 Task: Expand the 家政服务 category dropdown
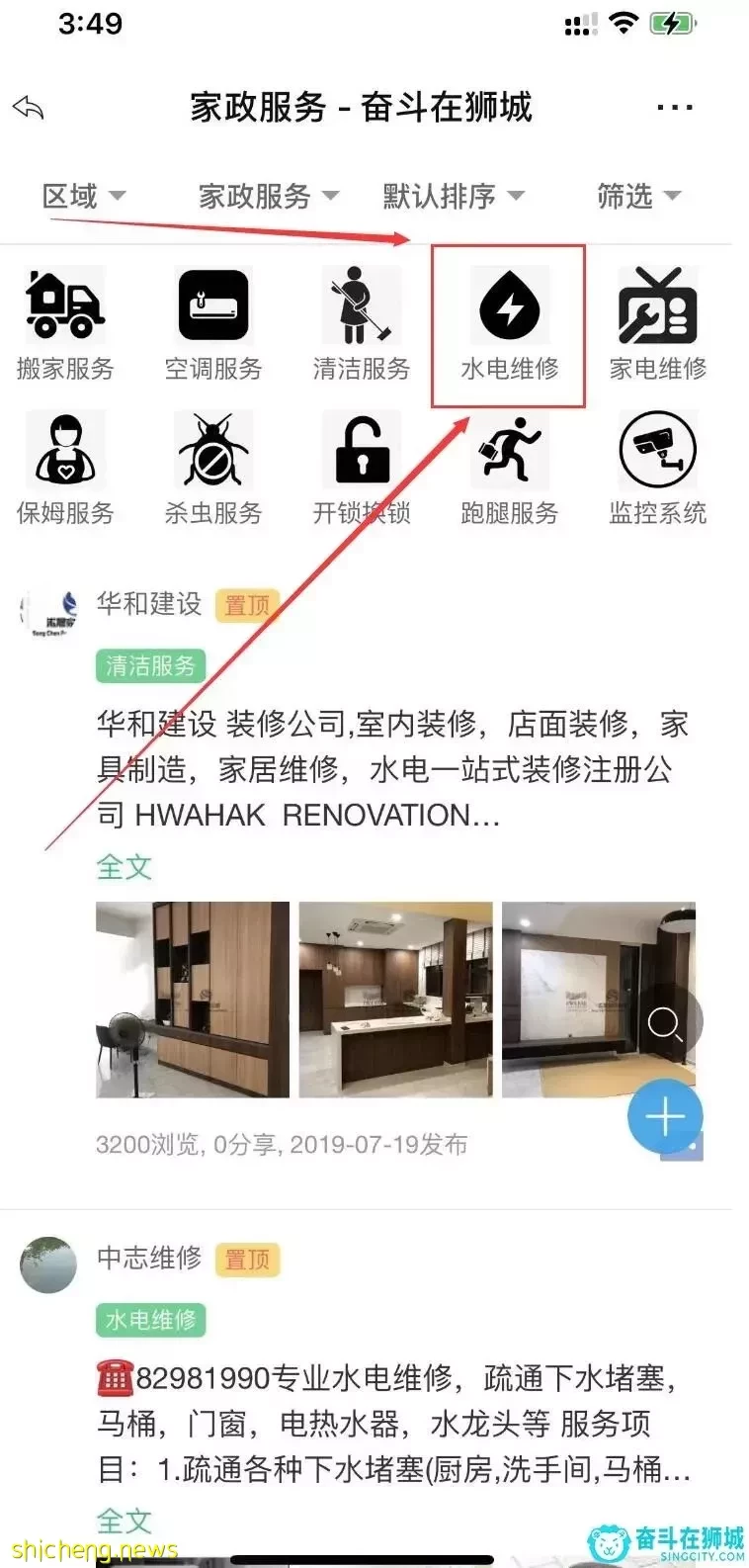coord(268,196)
